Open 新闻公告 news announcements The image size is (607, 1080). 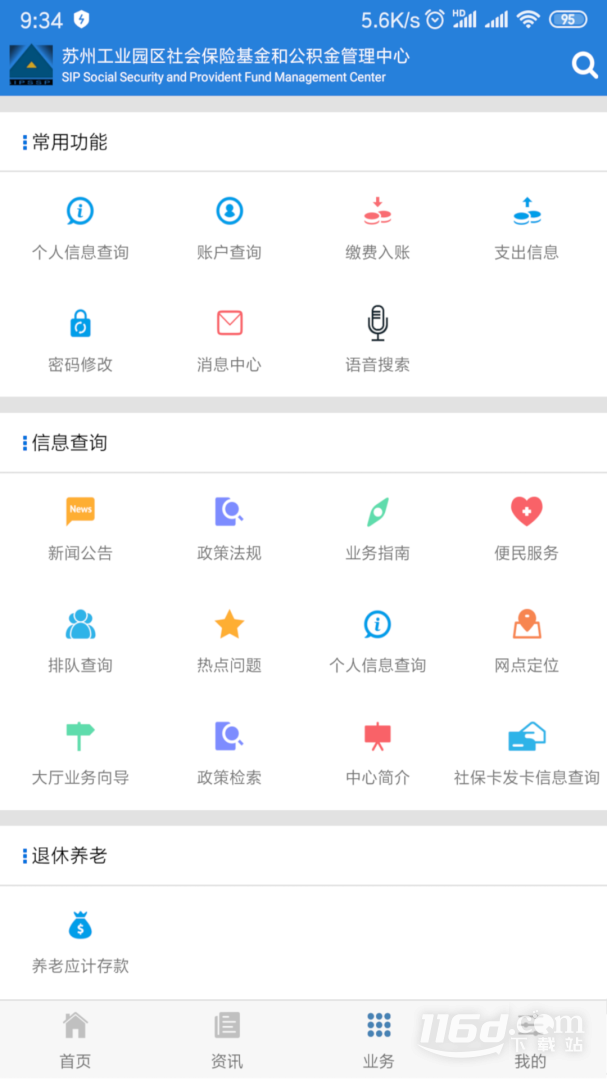(80, 527)
